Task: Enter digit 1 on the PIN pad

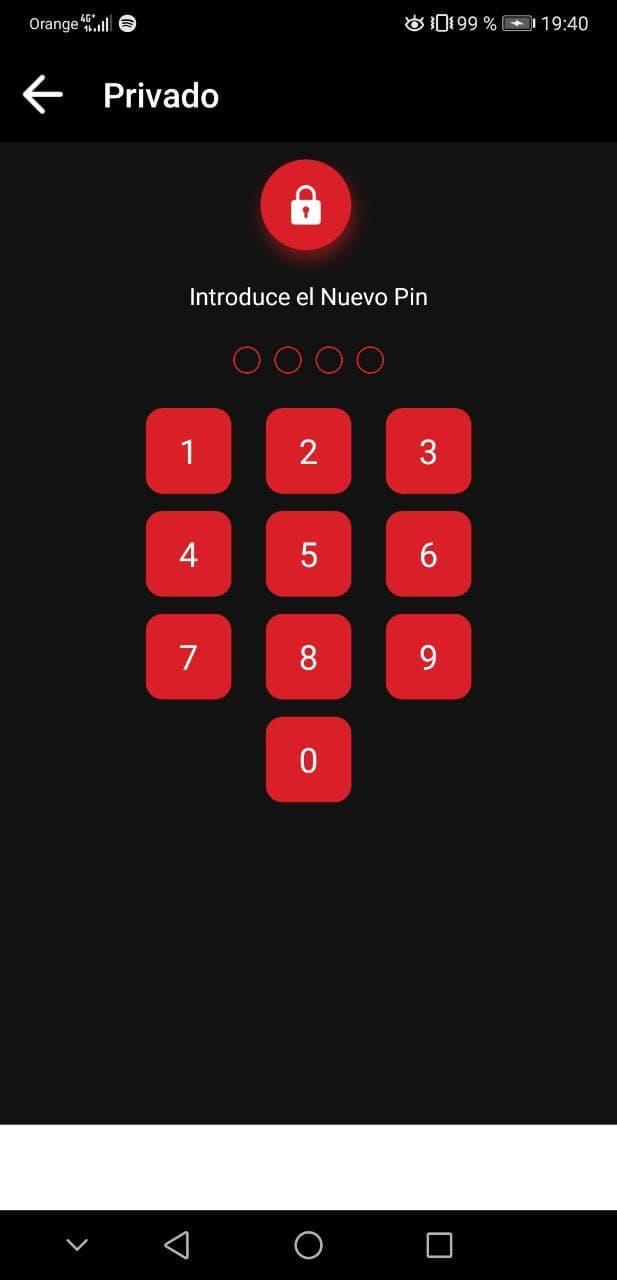Action: click(x=188, y=451)
